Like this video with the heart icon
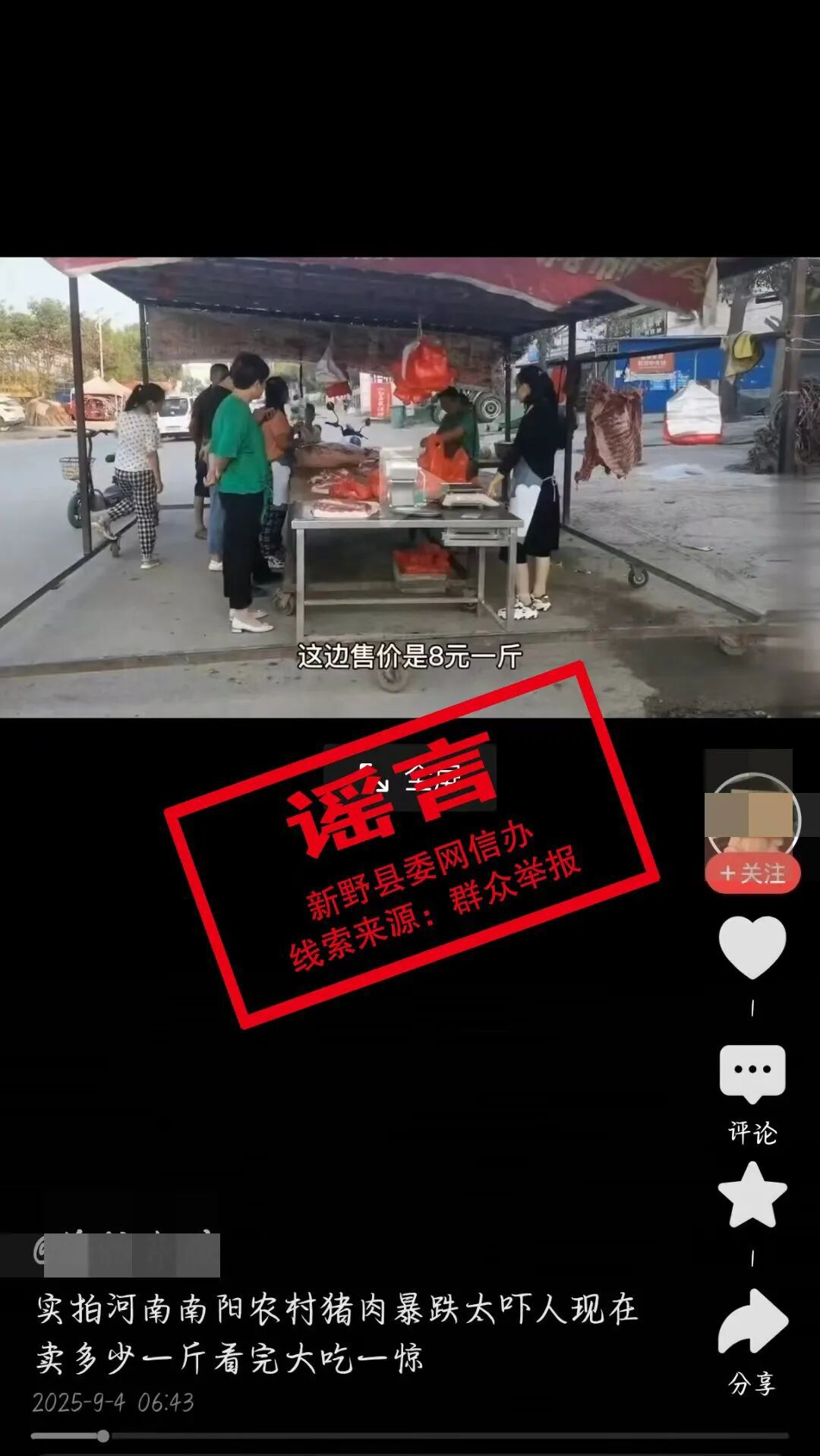The image size is (820, 1456). click(x=752, y=946)
